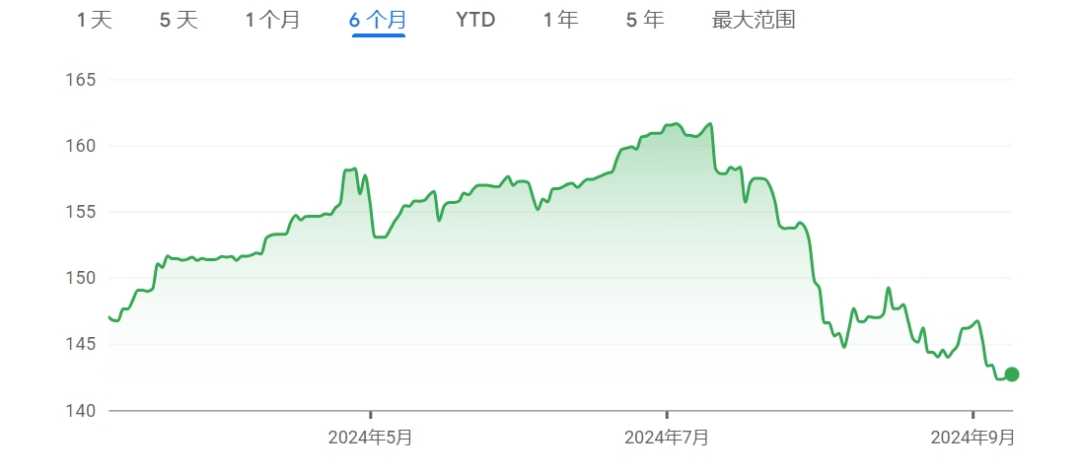The width and height of the screenshot is (1080, 473).
Task: Select the 5 天 range tab
Action: [x=179, y=20]
